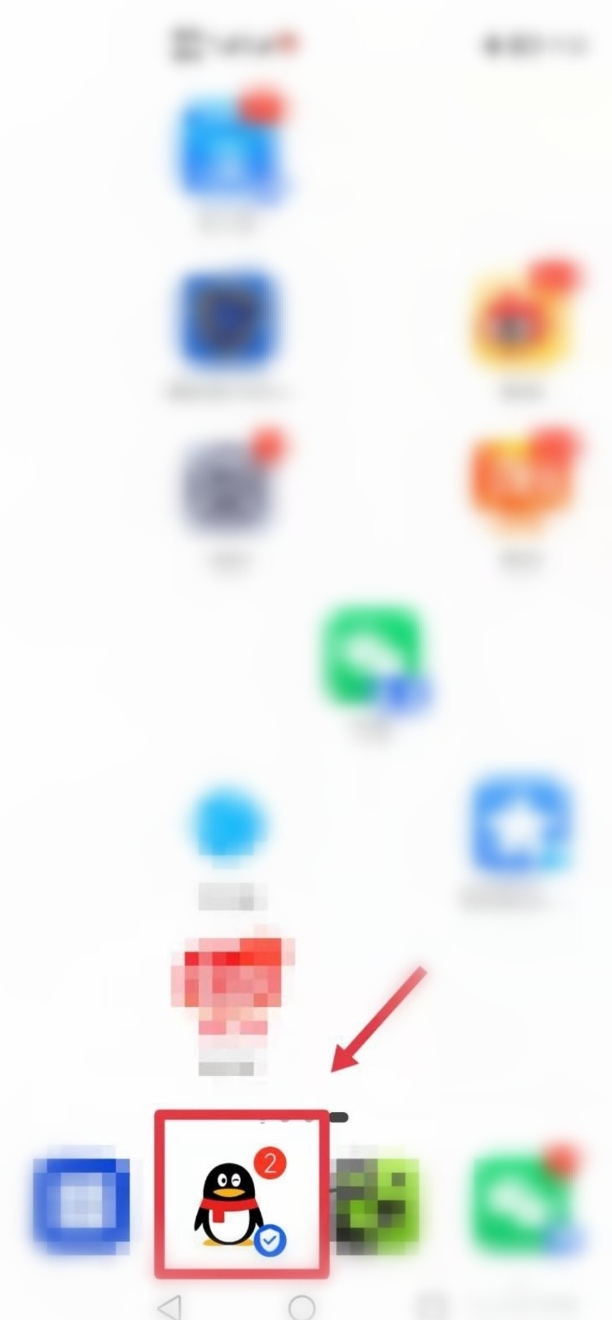Open the green WeChat app in dock
Image resolution: width=612 pixels, height=1320 pixels.
[519, 1203]
